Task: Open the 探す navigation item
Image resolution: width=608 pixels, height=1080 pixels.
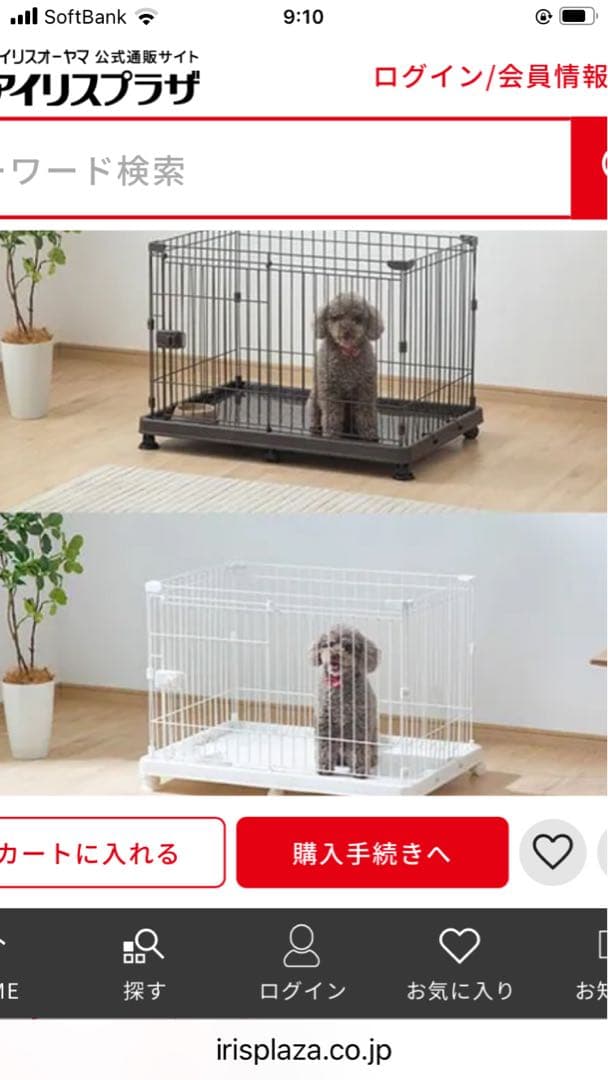Action: click(x=143, y=964)
